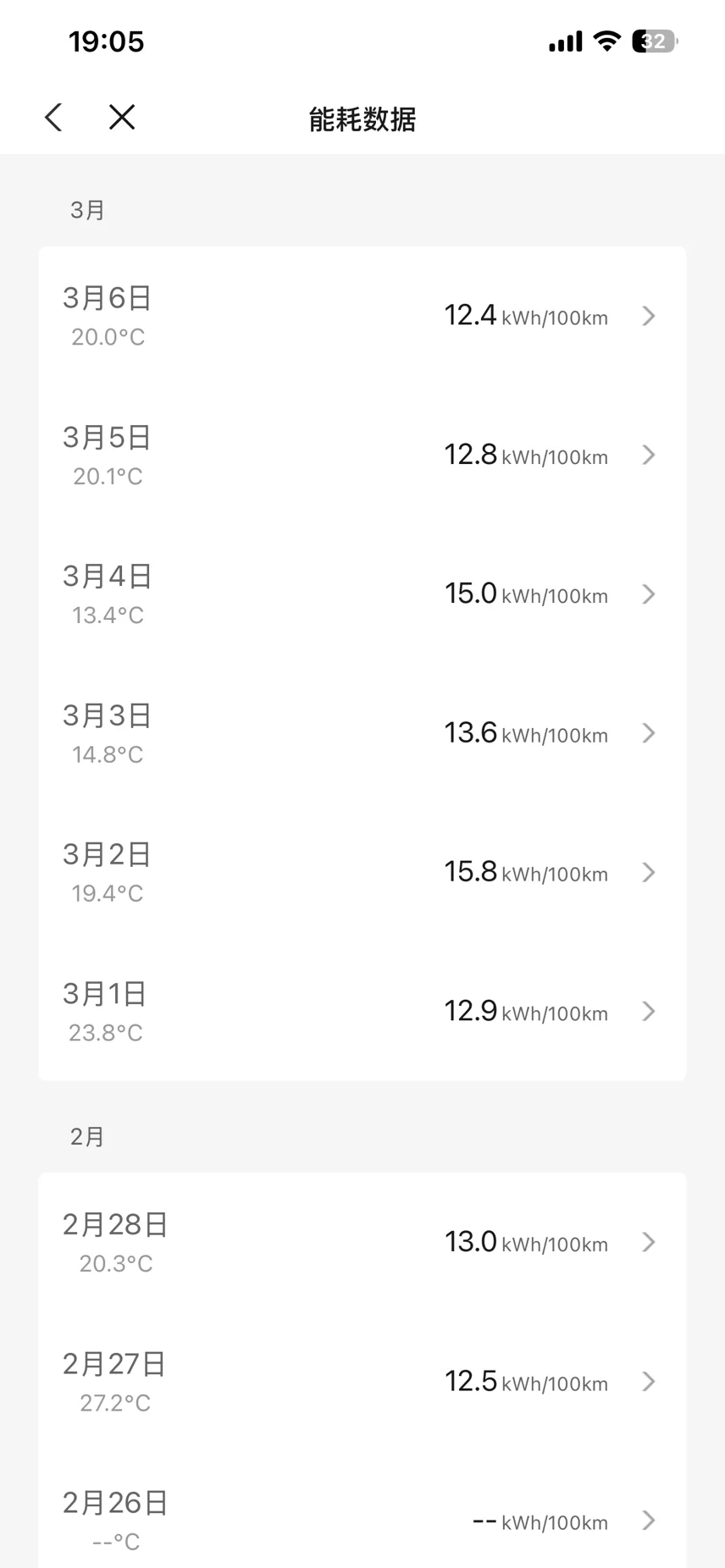
Task: Open 3月2日 with 15.8 kWh/100km
Action: click(362, 872)
